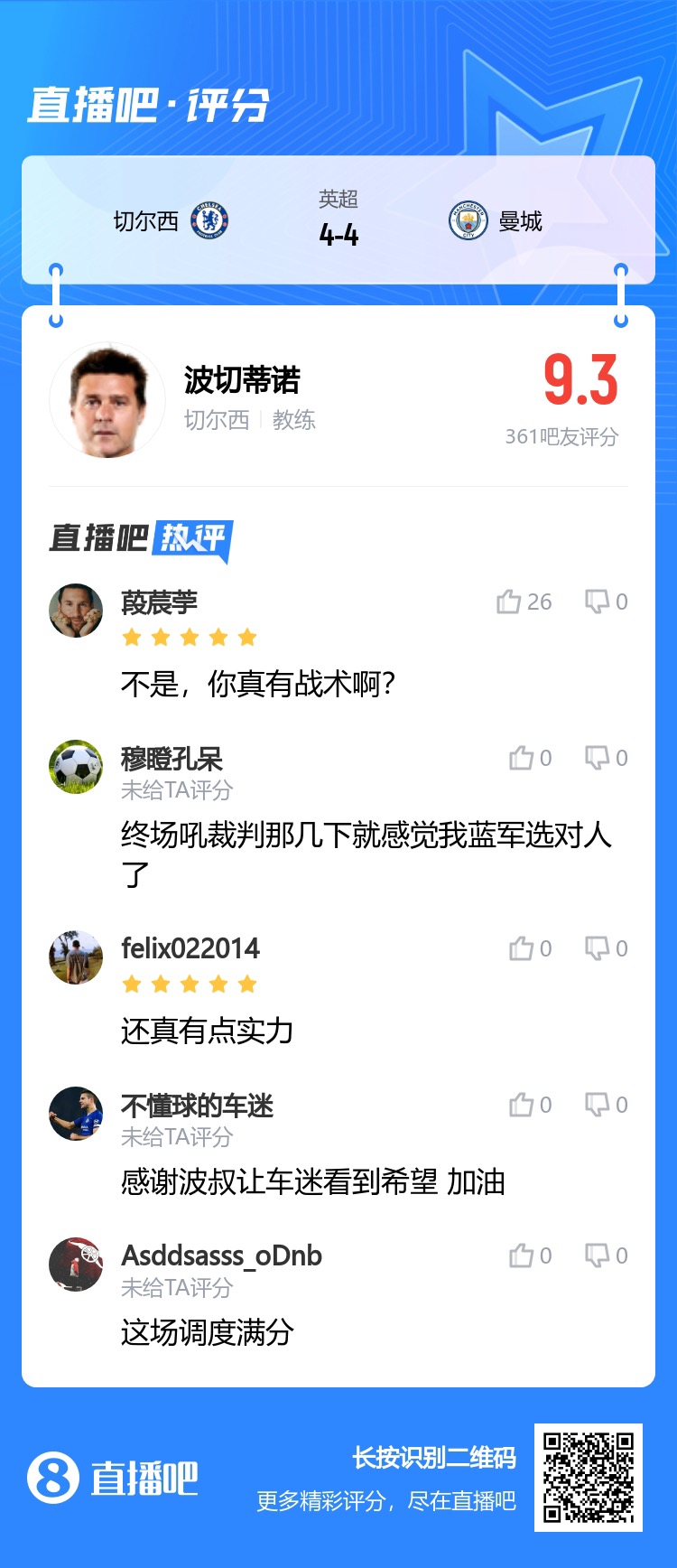Like 葭莀茡's comment via thumbs-up icon
677x1568 pixels.
[512, 600]
